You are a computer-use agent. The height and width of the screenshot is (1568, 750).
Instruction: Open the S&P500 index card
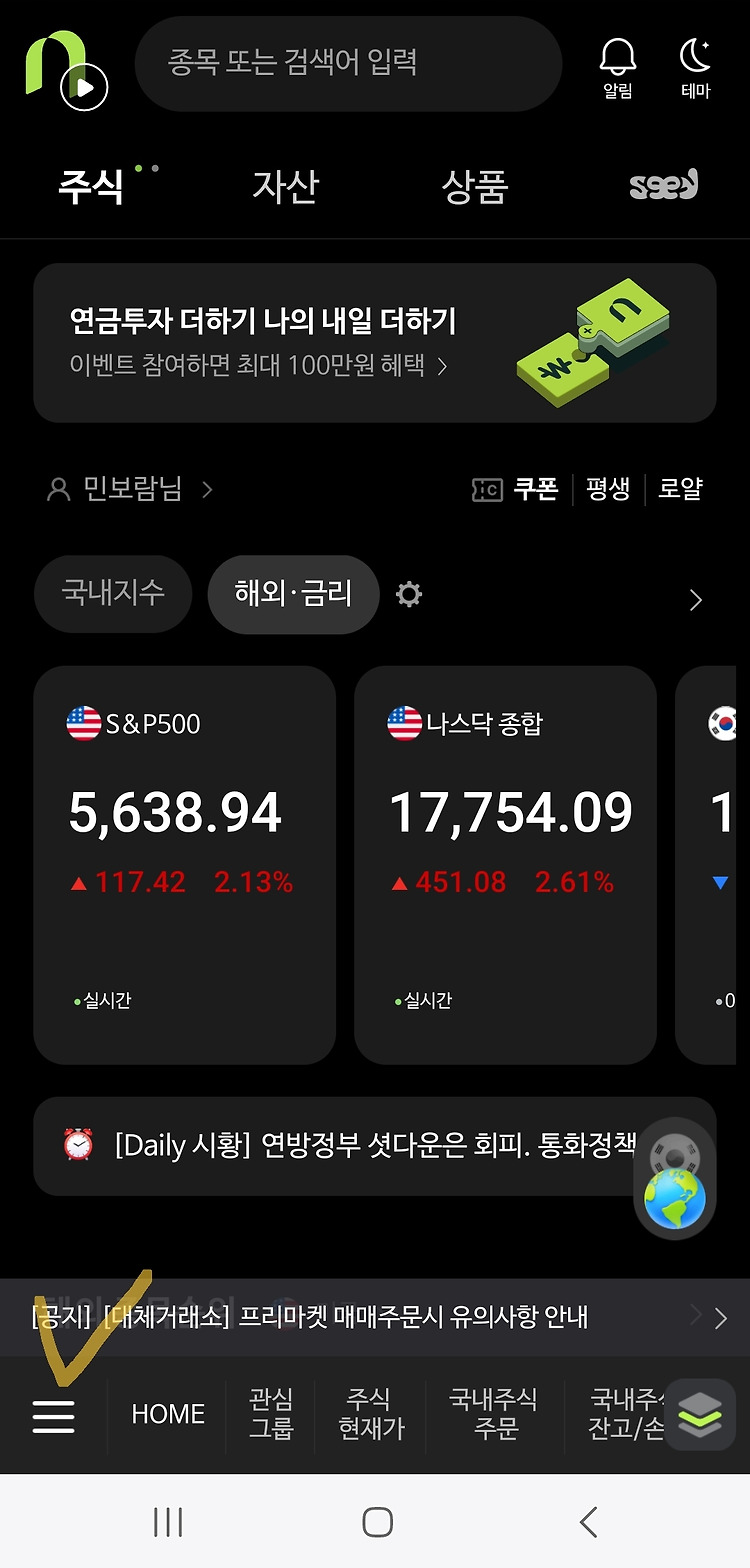click(x=185, y=865)
